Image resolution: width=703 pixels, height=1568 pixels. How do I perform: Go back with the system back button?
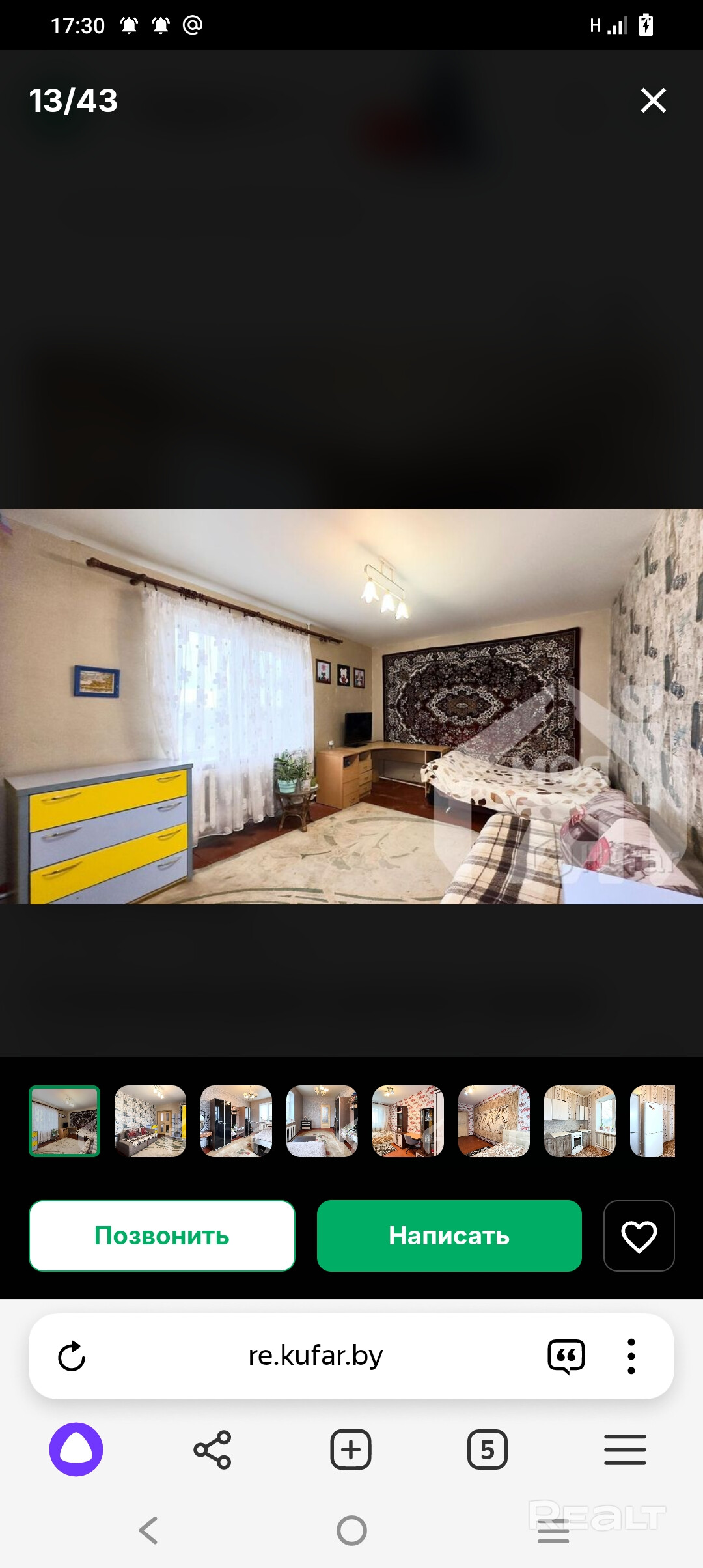(148, 1530)
